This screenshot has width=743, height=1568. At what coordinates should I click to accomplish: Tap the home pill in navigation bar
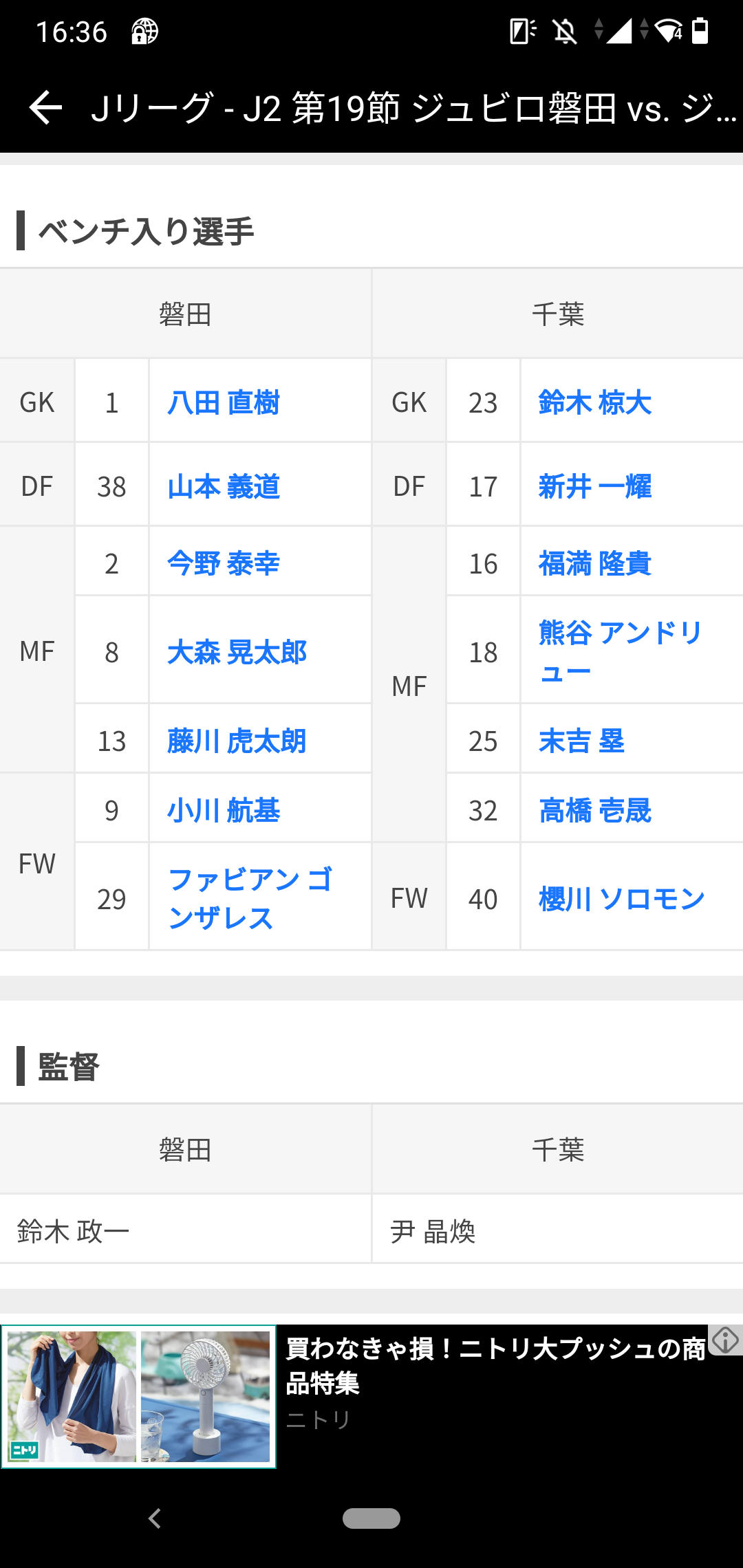click(x=371, y=1518)
